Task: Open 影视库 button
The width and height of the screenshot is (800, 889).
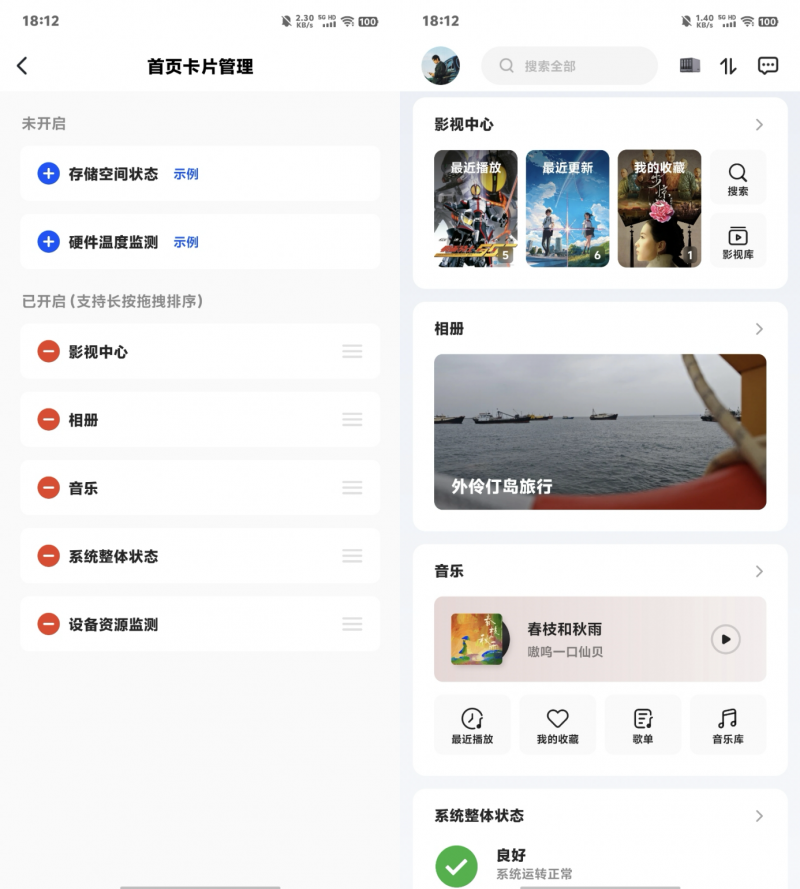Action: (x=738, y=241)
